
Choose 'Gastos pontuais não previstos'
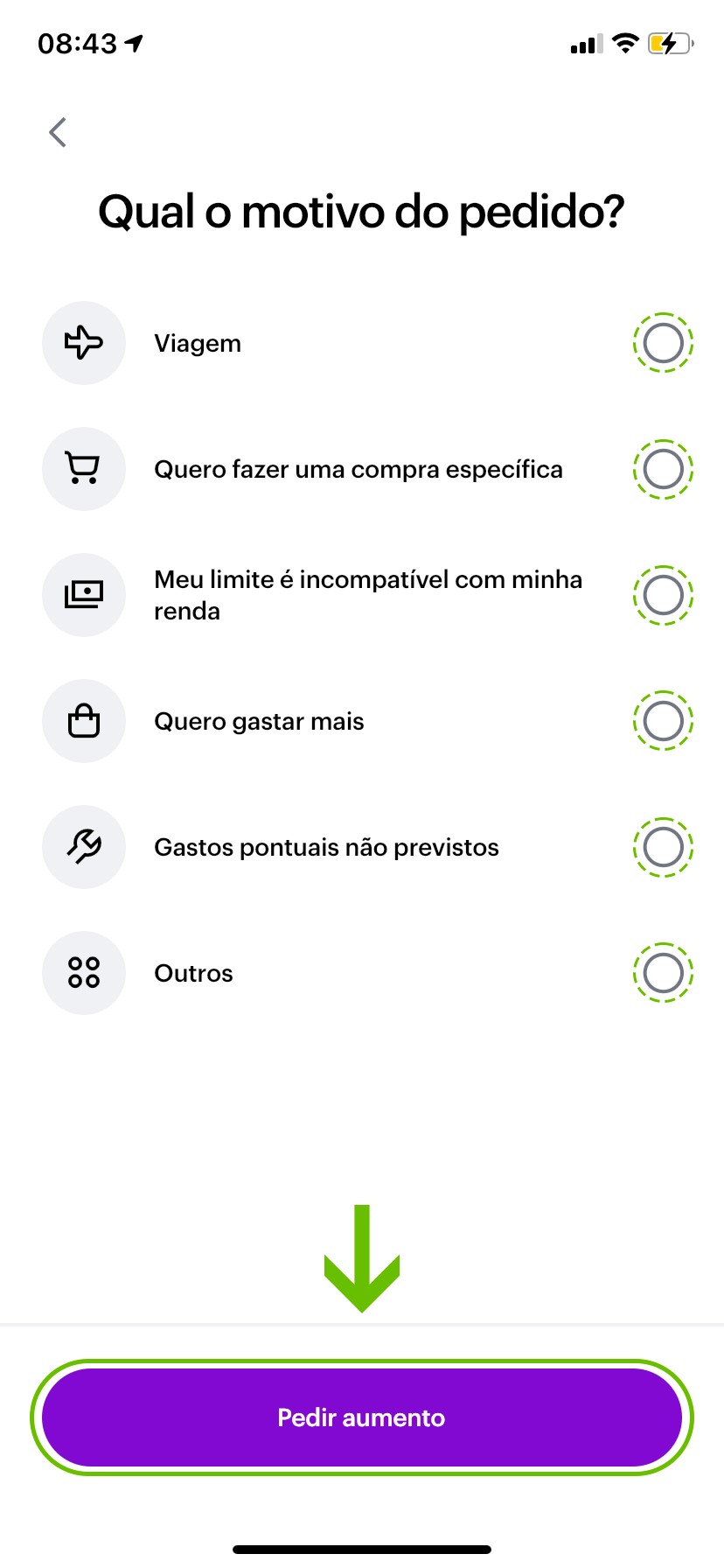point(663,847)
